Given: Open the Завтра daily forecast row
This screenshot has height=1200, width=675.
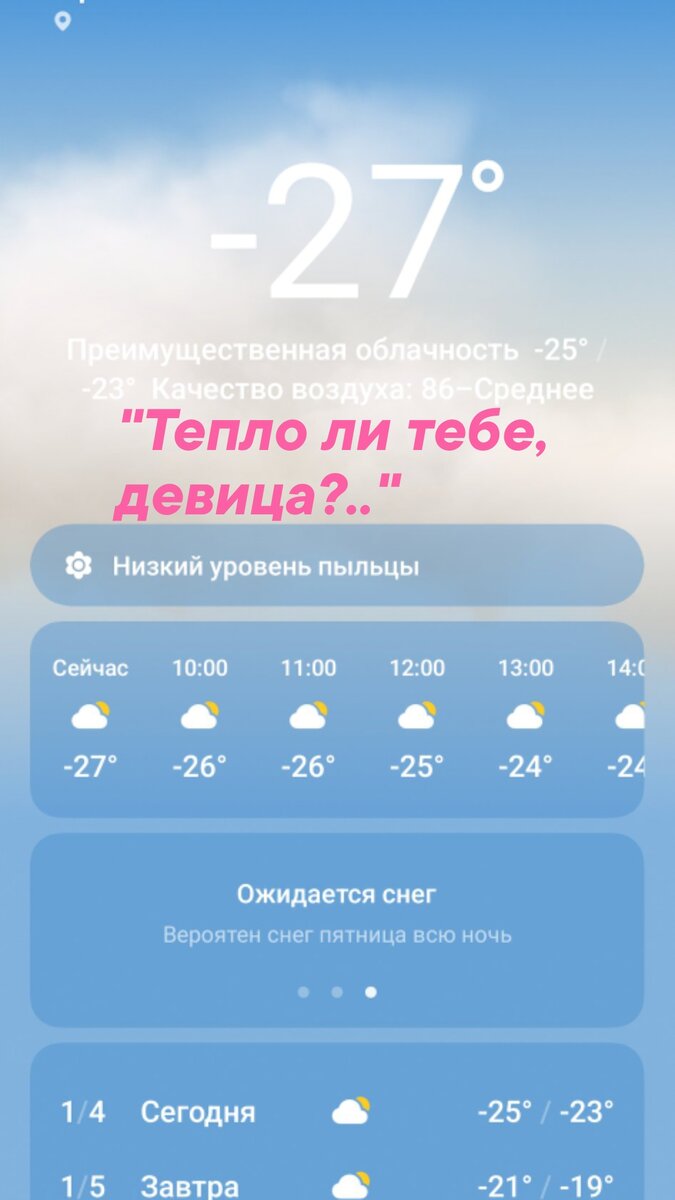Looking at the screenshot, I should (x=336, y=1186).
